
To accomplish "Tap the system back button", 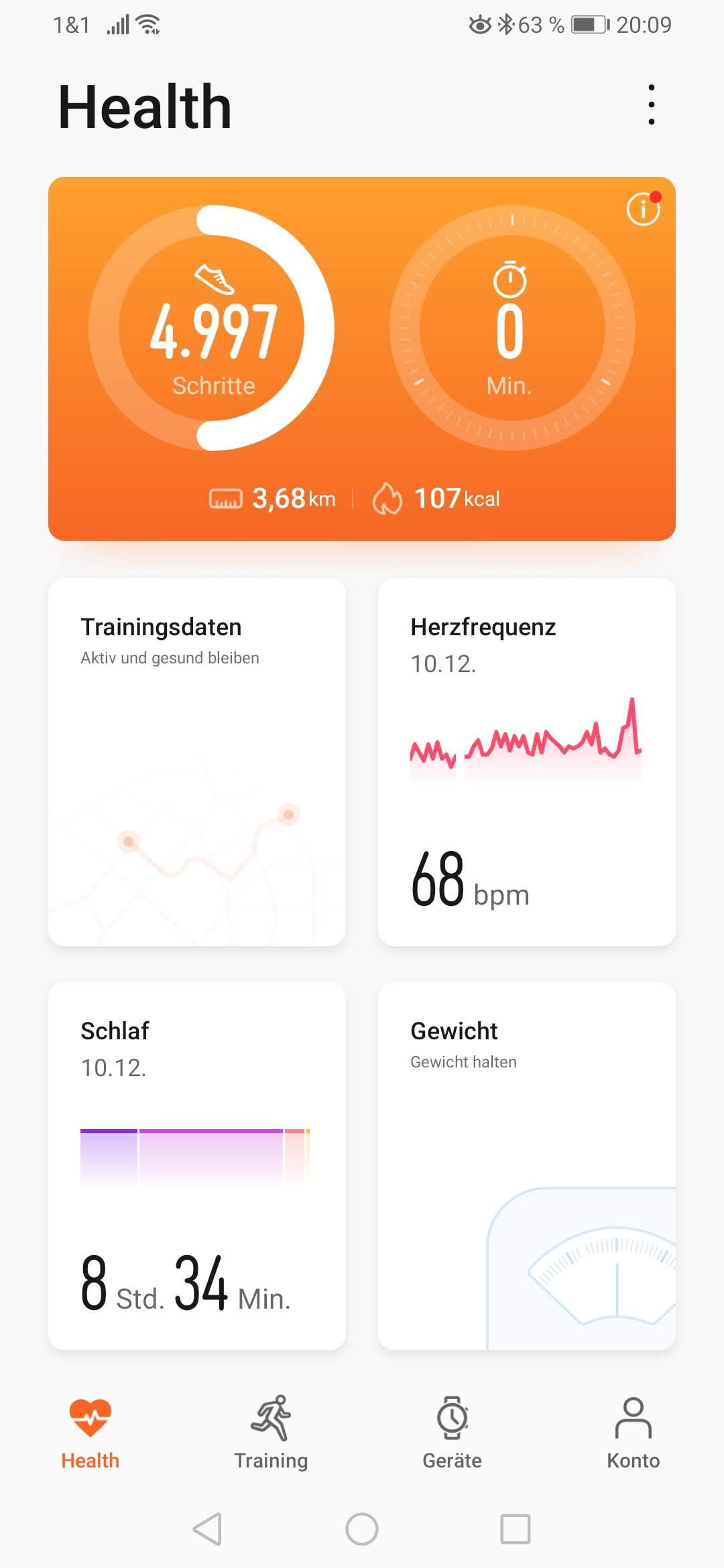I will [x=207, y=1529].
